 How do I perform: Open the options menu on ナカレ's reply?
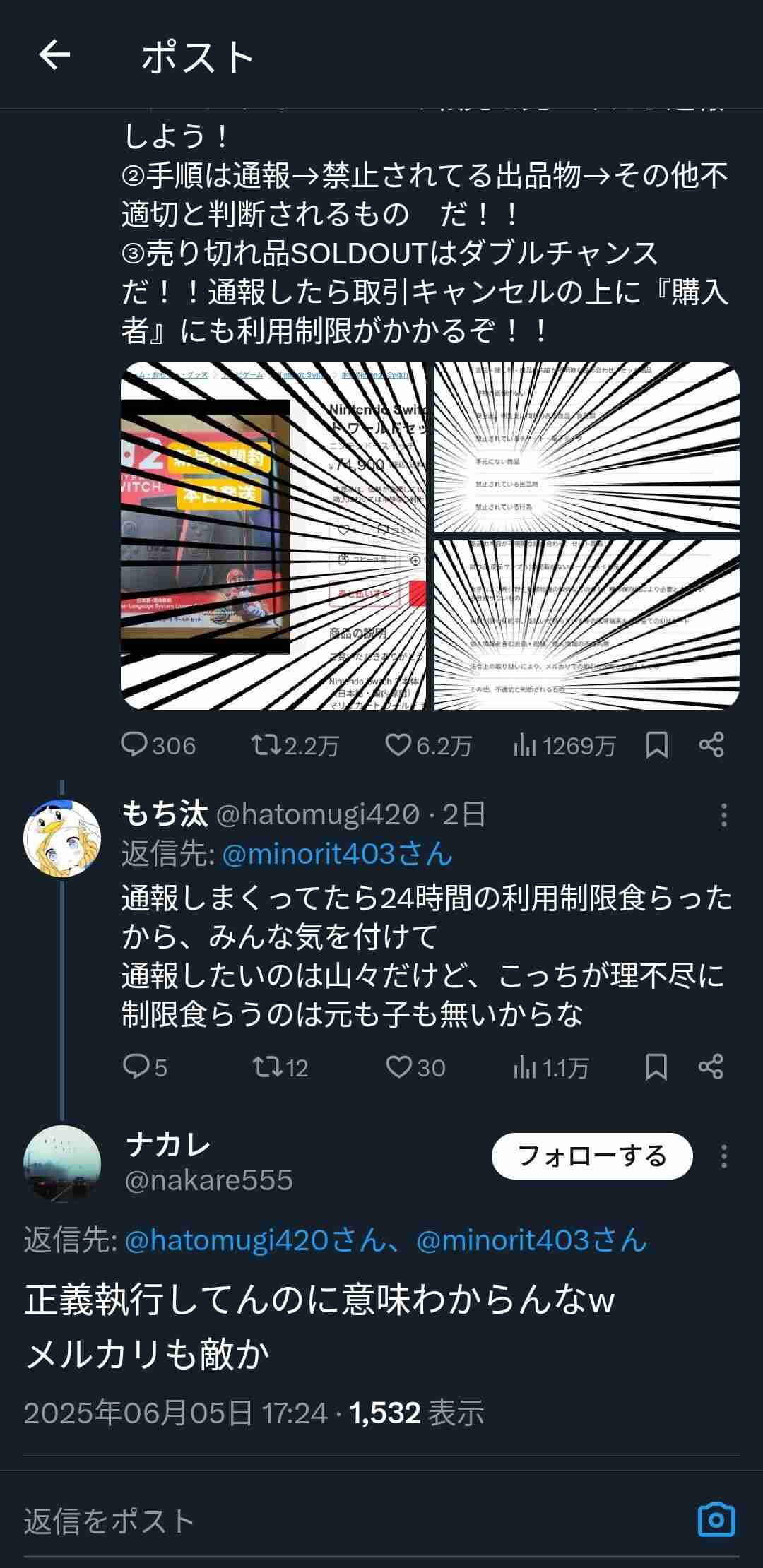[723, 1157]
